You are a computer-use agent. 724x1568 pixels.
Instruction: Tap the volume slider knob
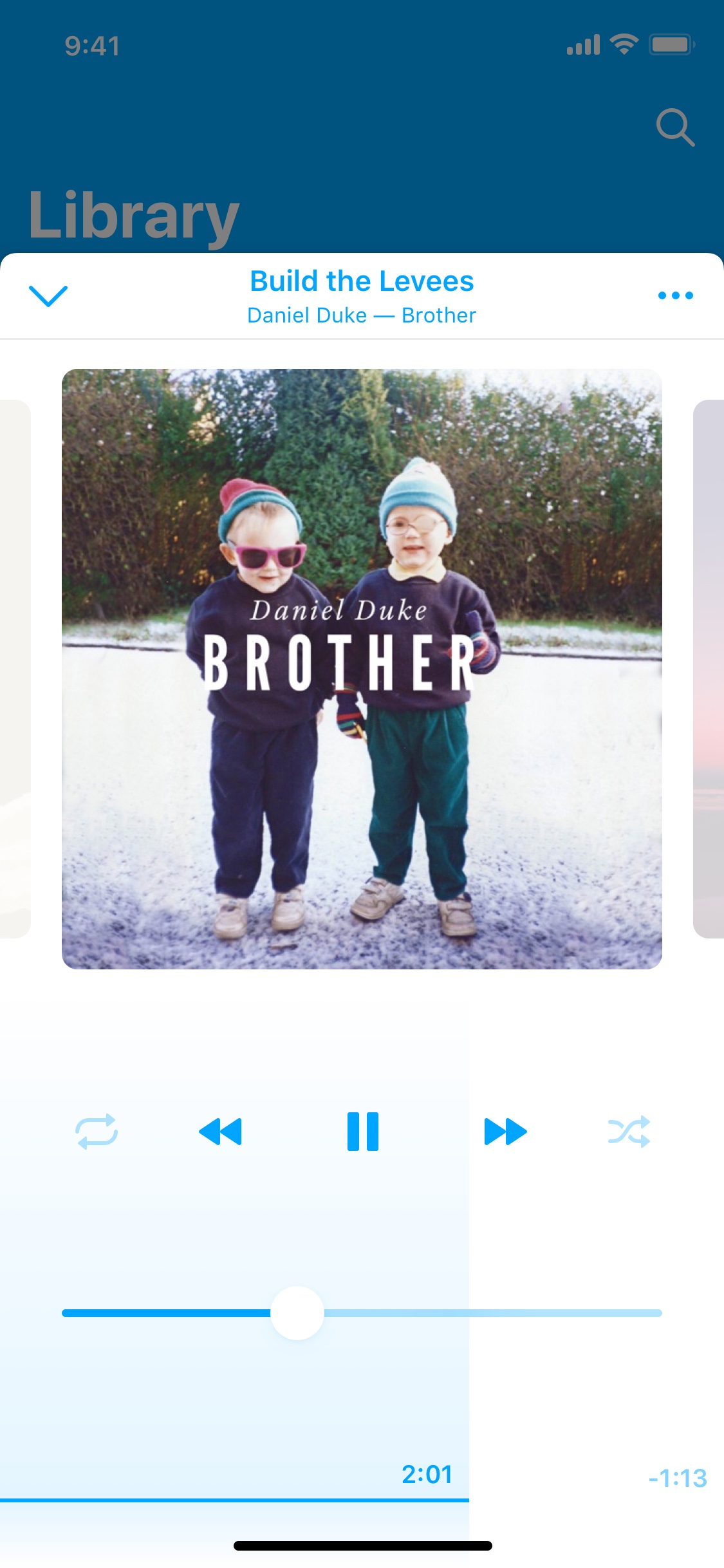(297, 1313)
